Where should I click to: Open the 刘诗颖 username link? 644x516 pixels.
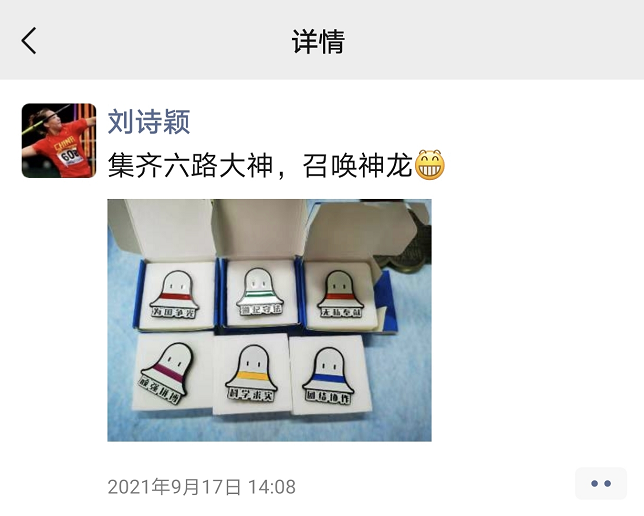(149, 122)
